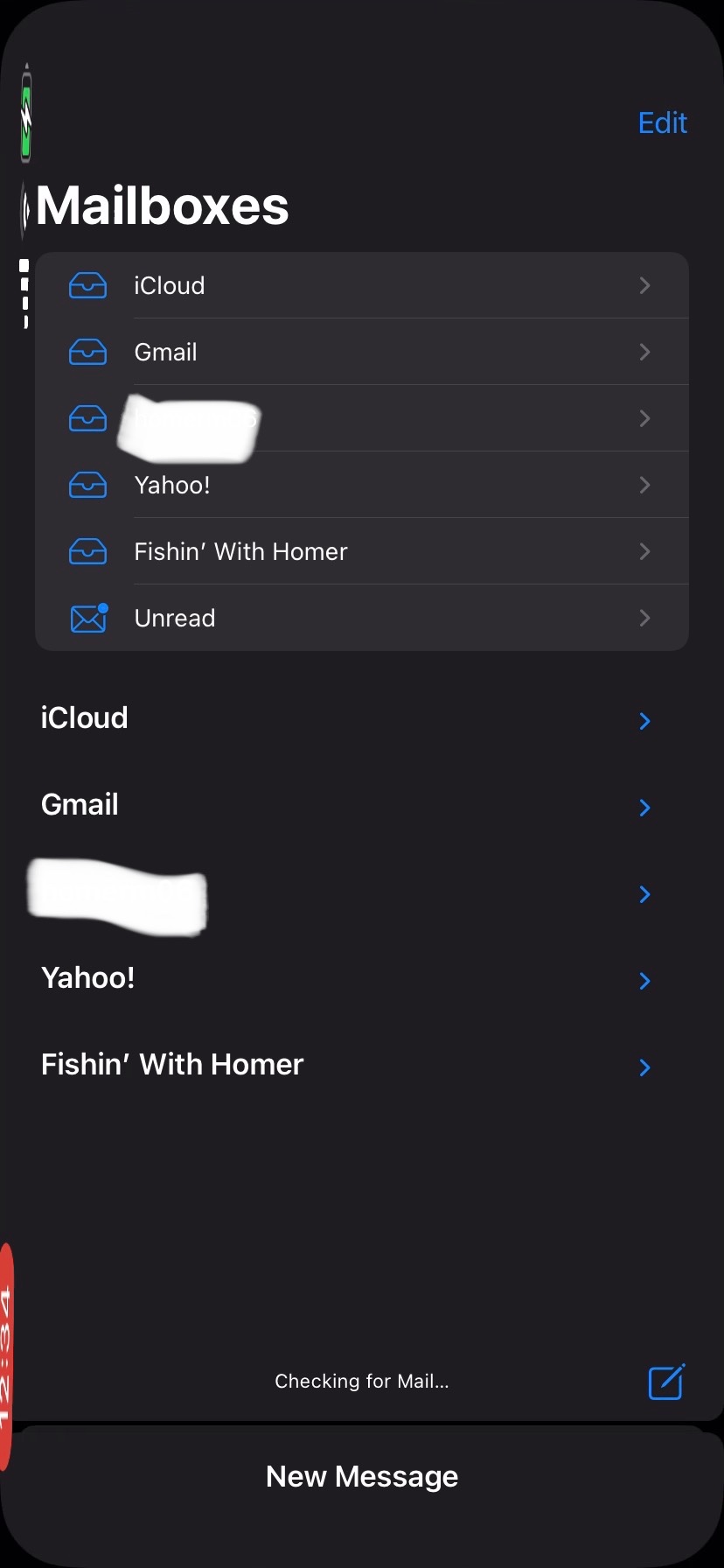Tap Edit to modify mailboxes
Screen dimensions: 724x1568
click(662, 123)
